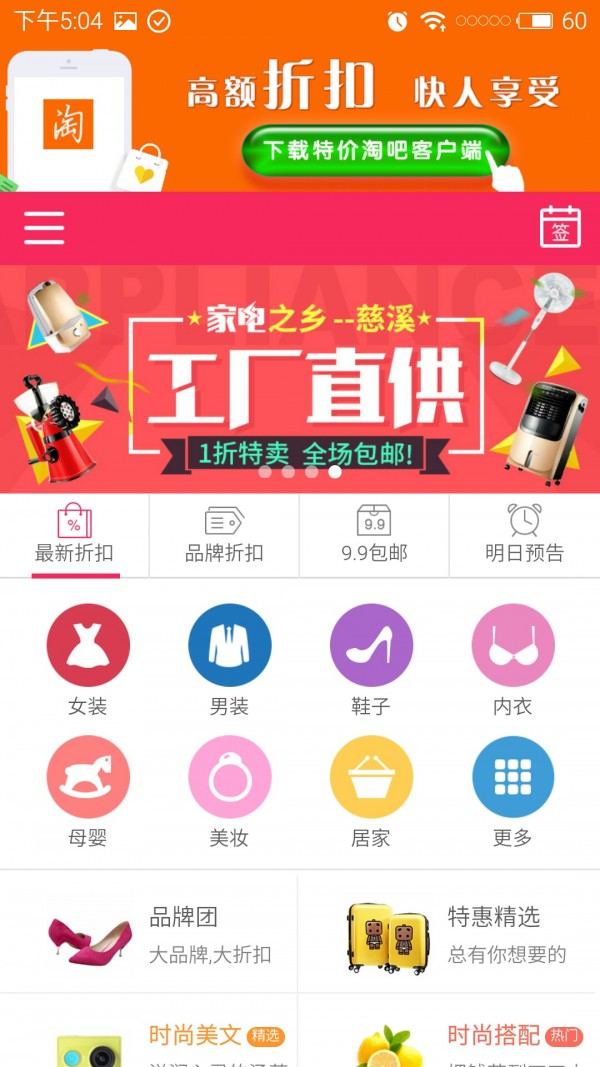Open the hamburger drawer menu
This screenshot has height=1067, width=600.
(x=44, y=228)
